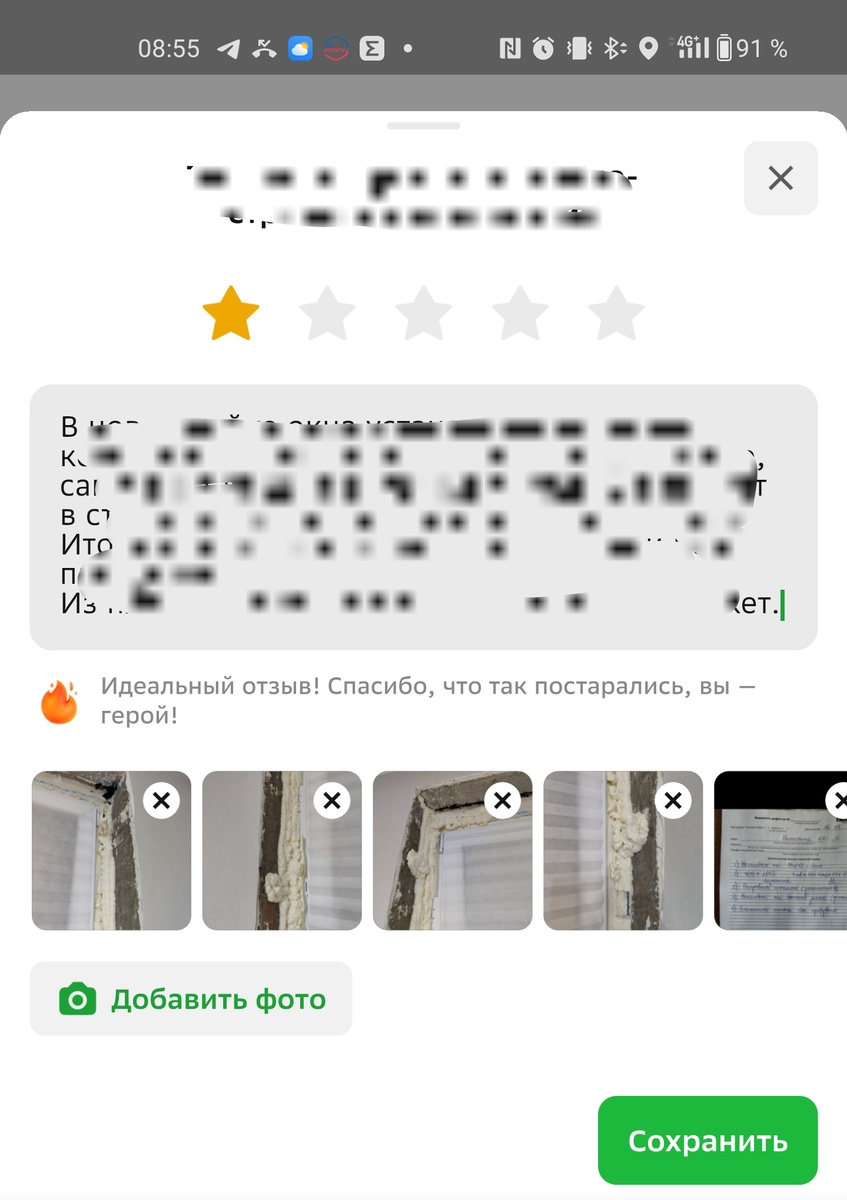Viewport: 847px width, 1200px height.
Task: Close the review dialog with X
Action: (780, 178)
